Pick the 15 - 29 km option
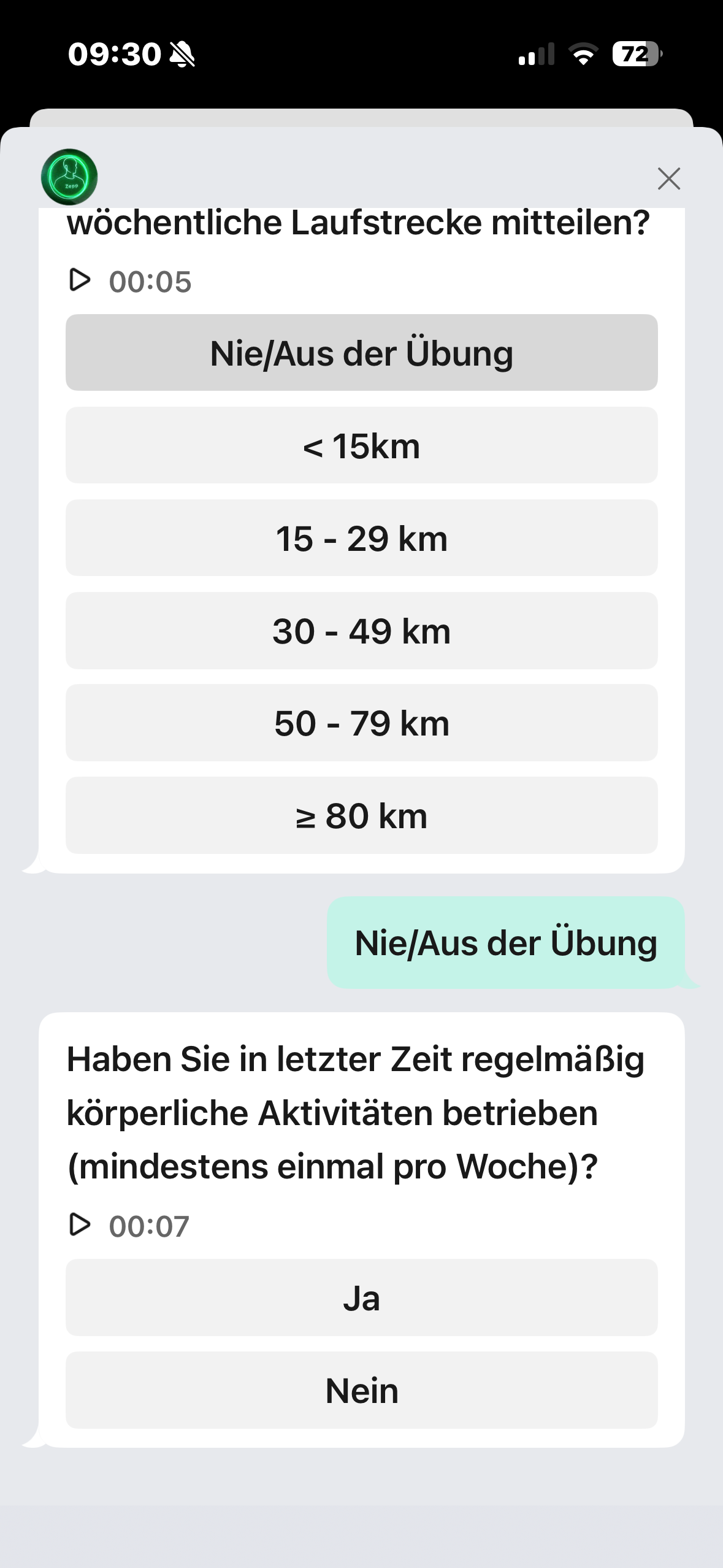The image size is (723, 1568). [x=361, y=538]
